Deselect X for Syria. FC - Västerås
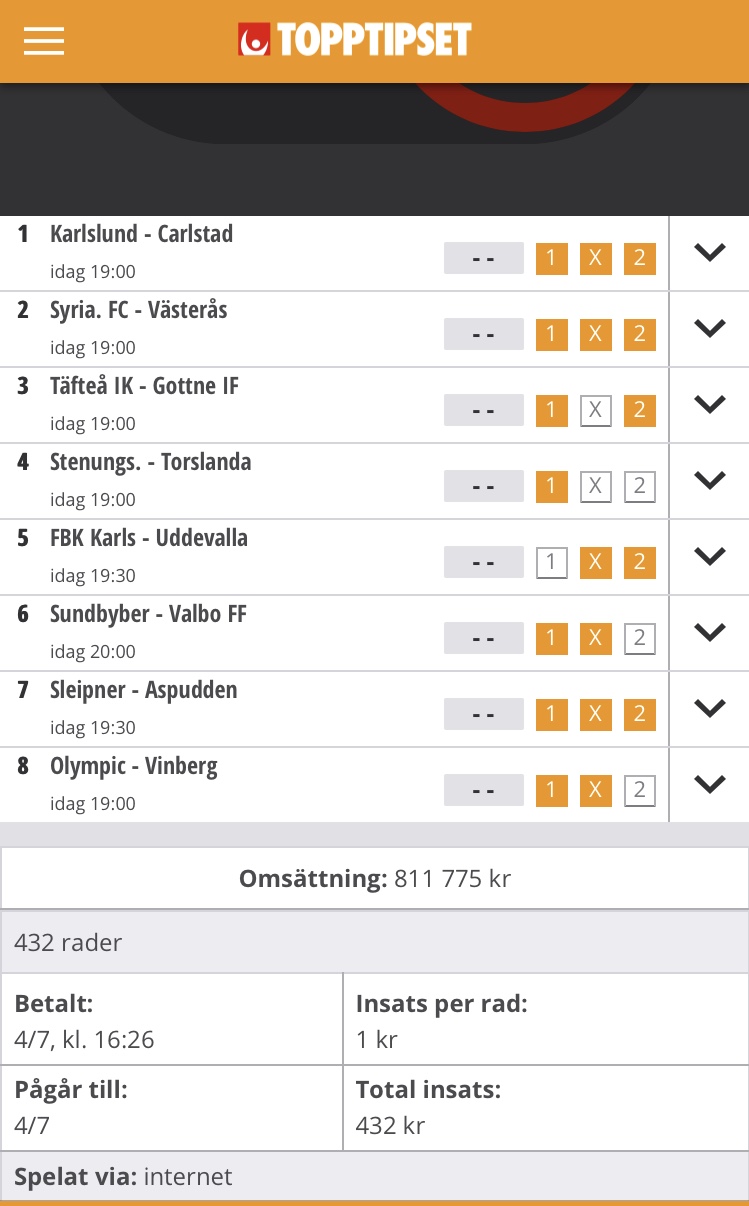The width and height of the screenshot is (749, 1206). point(595,334)
